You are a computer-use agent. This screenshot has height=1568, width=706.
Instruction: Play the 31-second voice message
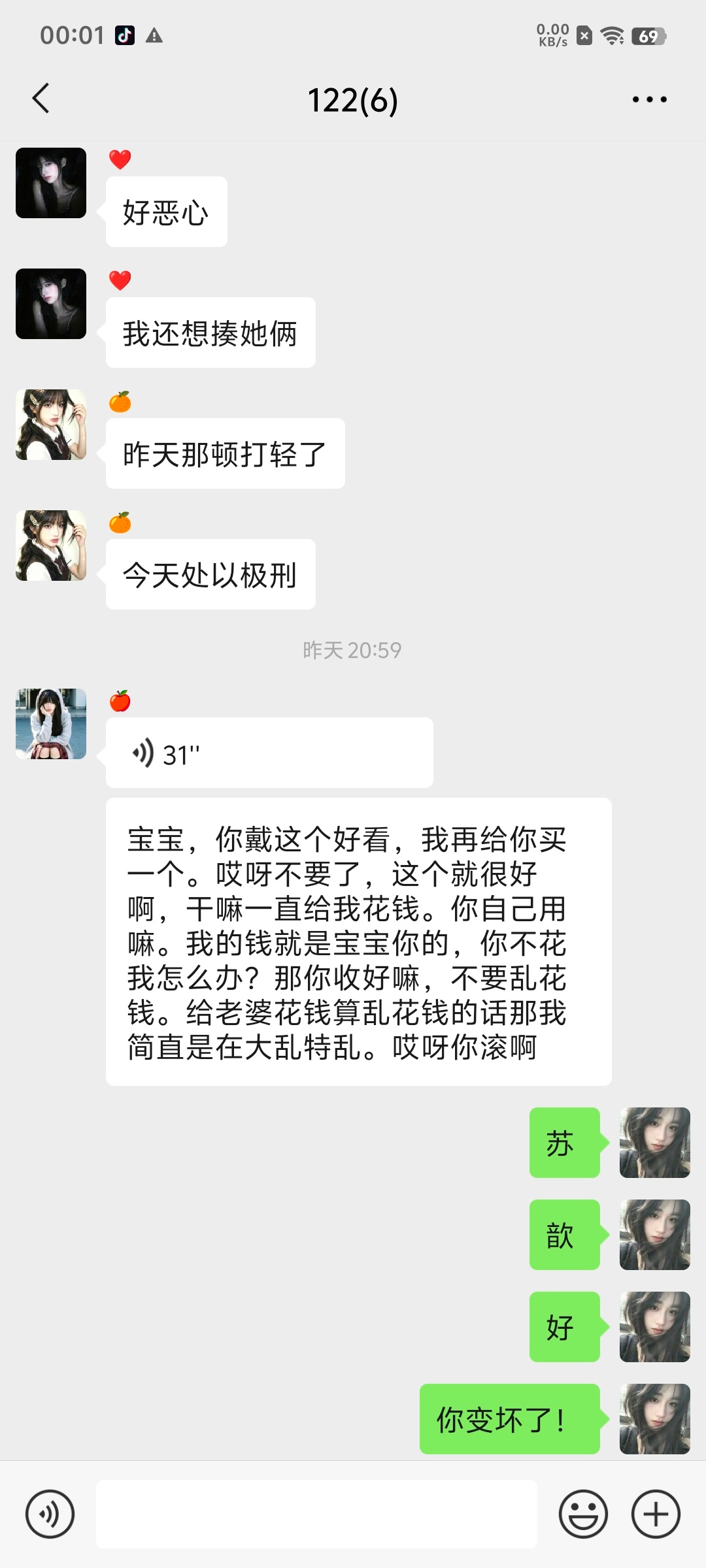click(x=269, y=753)
